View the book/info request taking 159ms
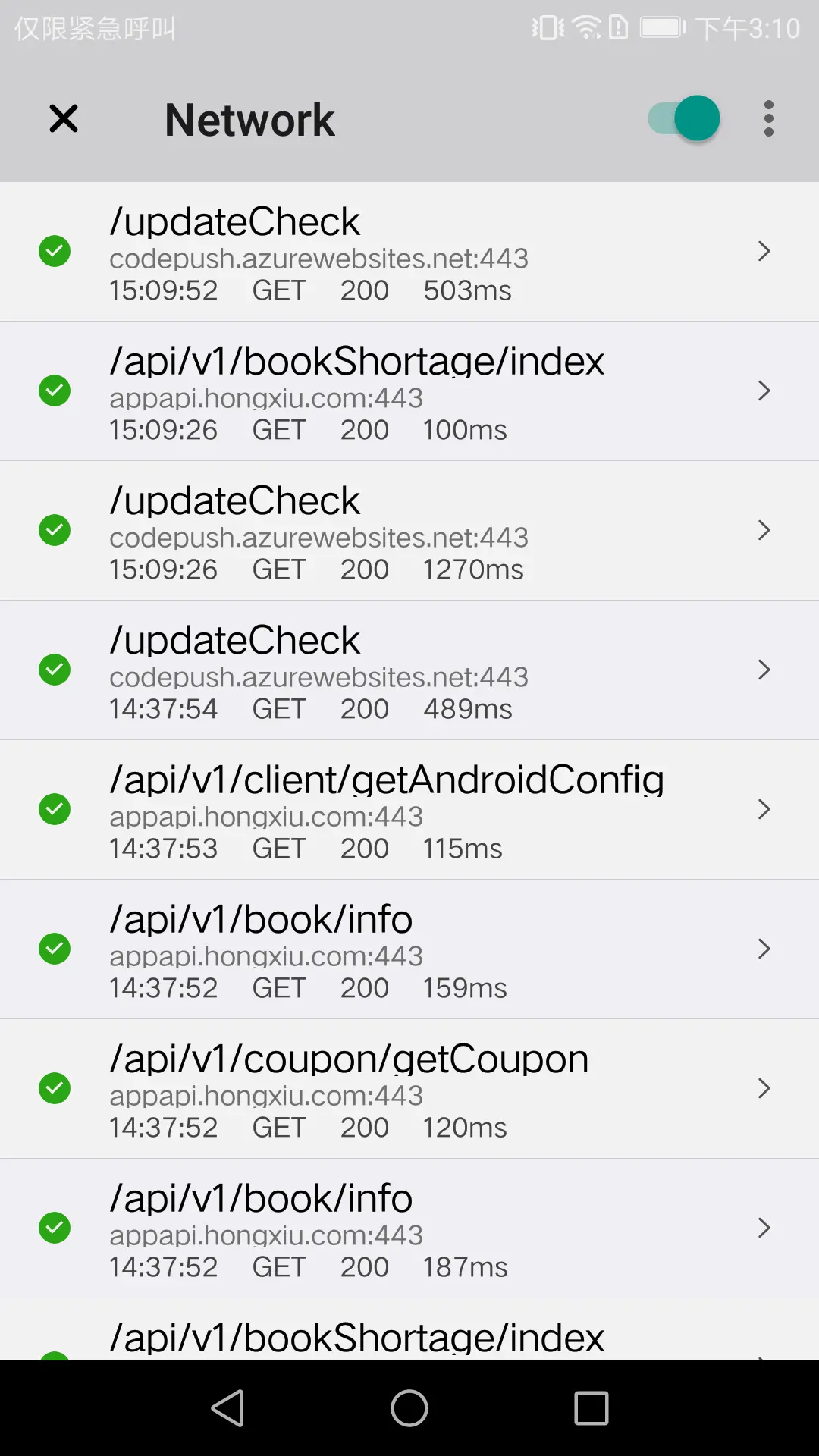Screen dimensions: 819x1456 coord(409,949)
